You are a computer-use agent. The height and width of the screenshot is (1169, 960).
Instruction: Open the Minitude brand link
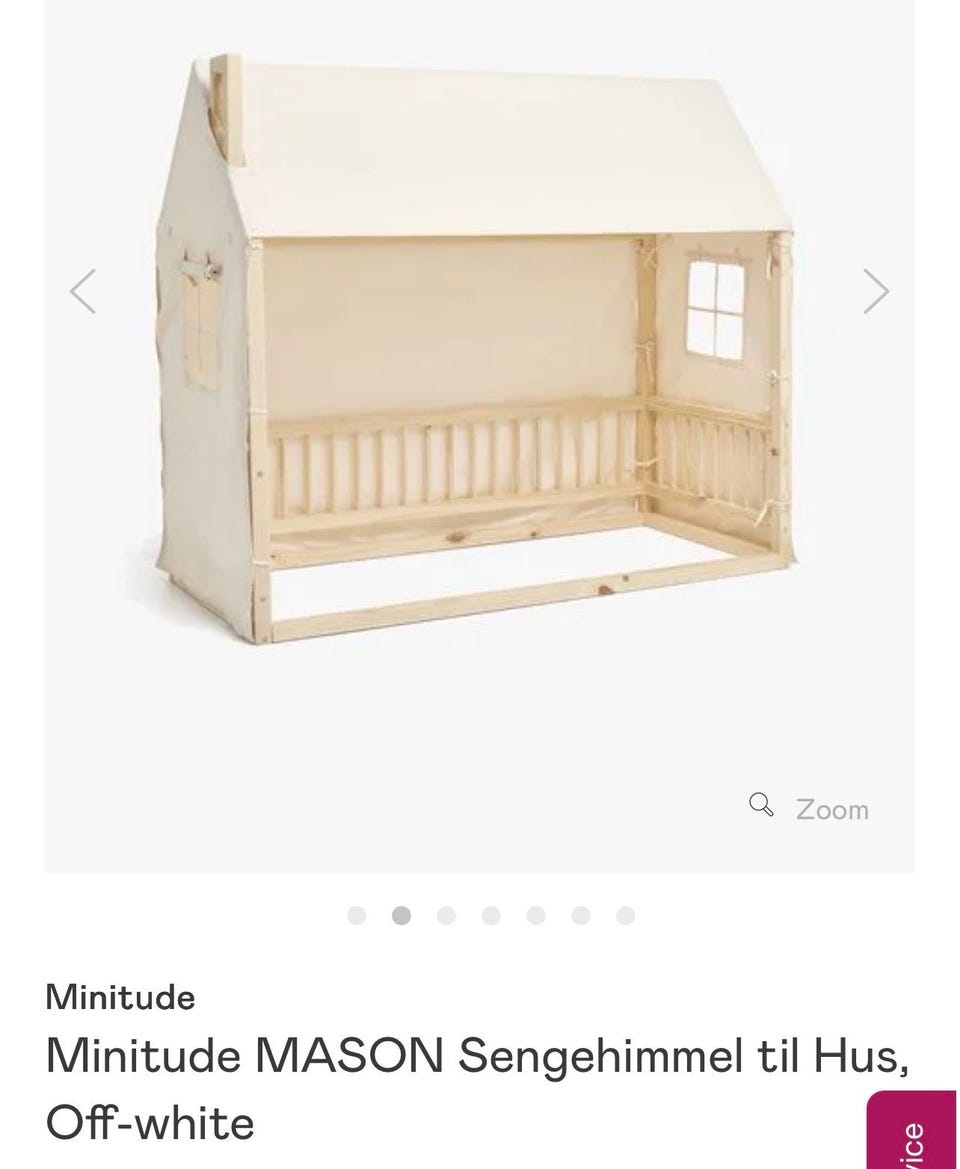click(x=120, y=997)
